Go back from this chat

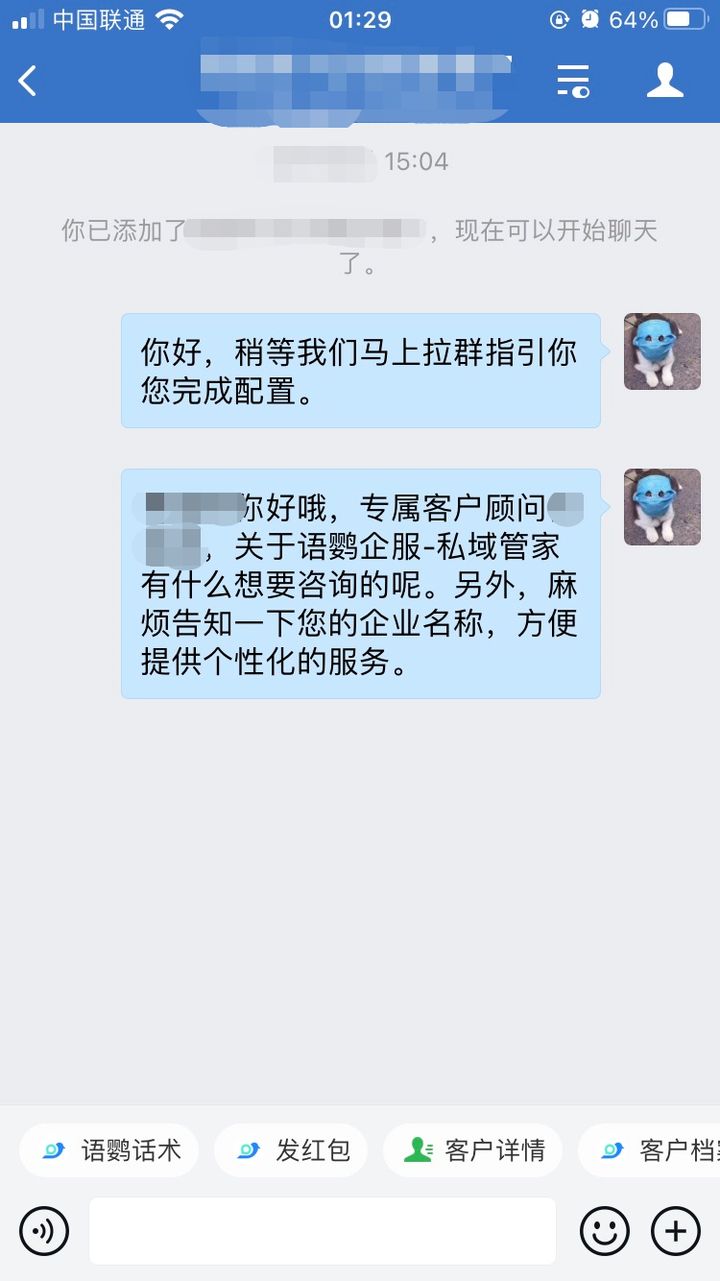(x=28, y=81)
